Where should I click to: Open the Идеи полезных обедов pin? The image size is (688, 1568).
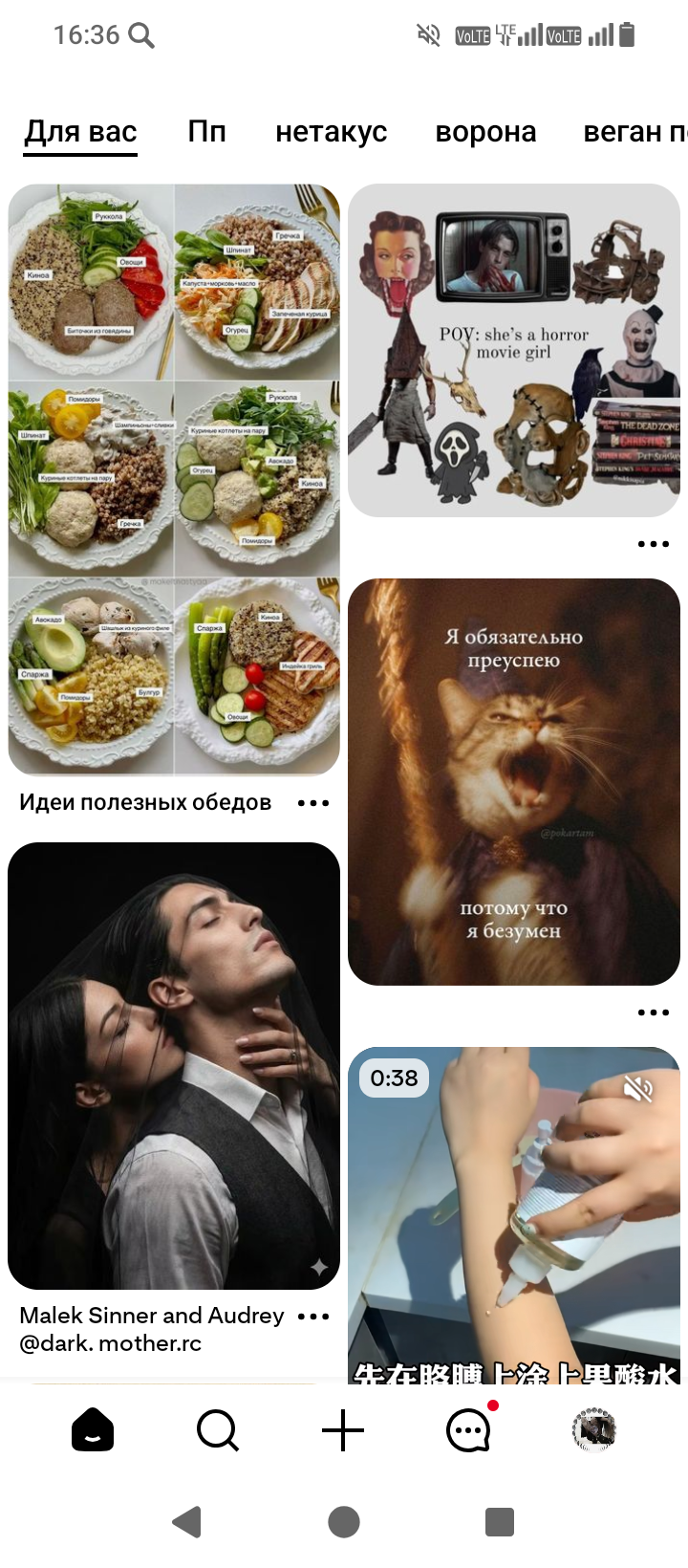[x=174, y=478]
